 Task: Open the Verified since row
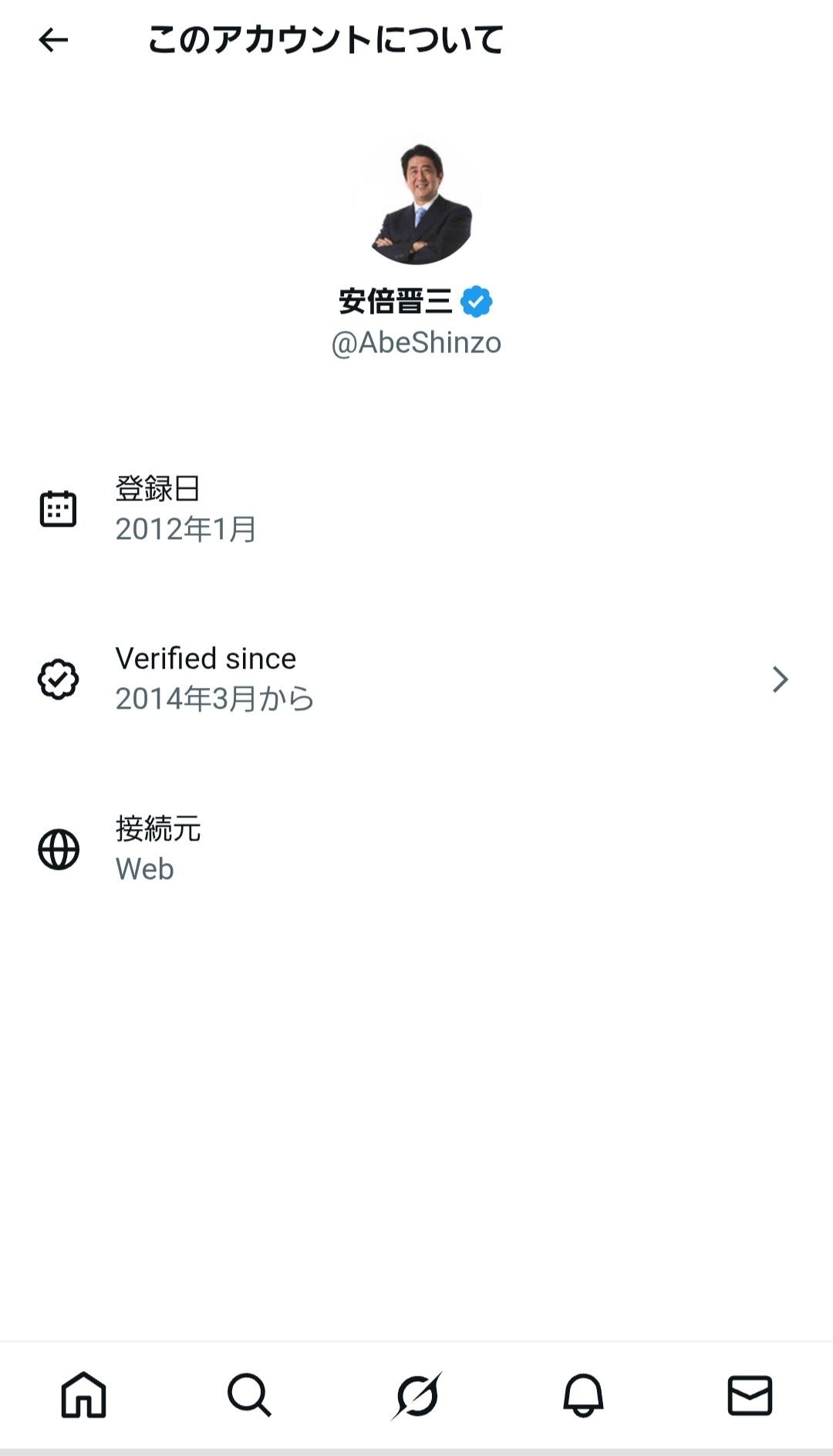(x=416, y=679)
